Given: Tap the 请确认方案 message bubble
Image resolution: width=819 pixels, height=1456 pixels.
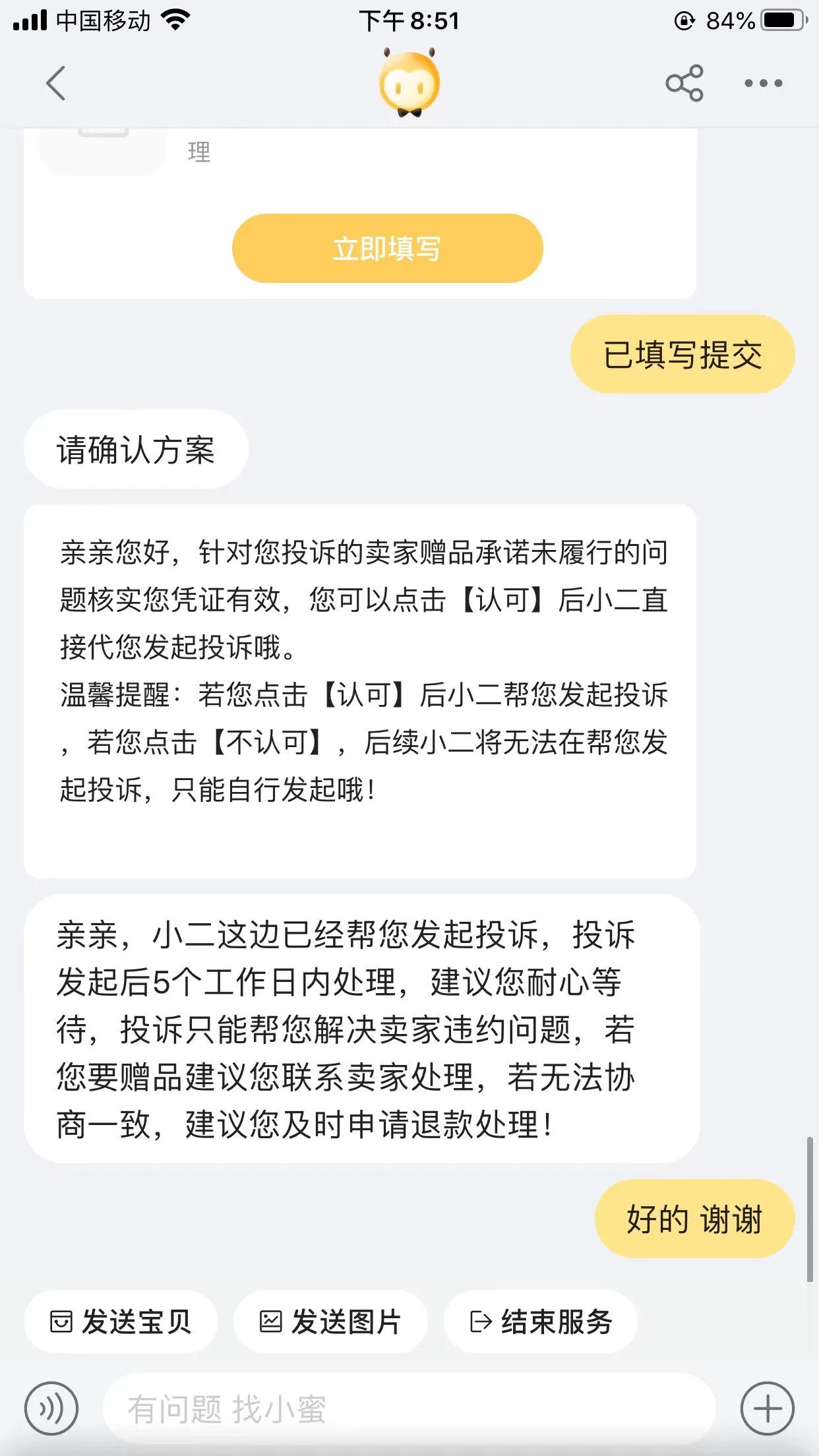Looking at the screenshot, I should pyautogui.click(x=135, y=449).
